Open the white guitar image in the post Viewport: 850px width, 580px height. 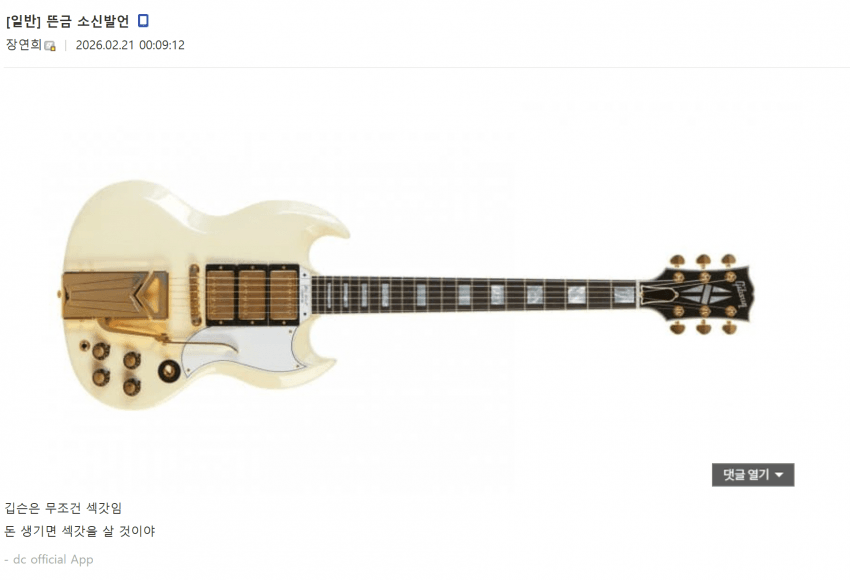400,290
